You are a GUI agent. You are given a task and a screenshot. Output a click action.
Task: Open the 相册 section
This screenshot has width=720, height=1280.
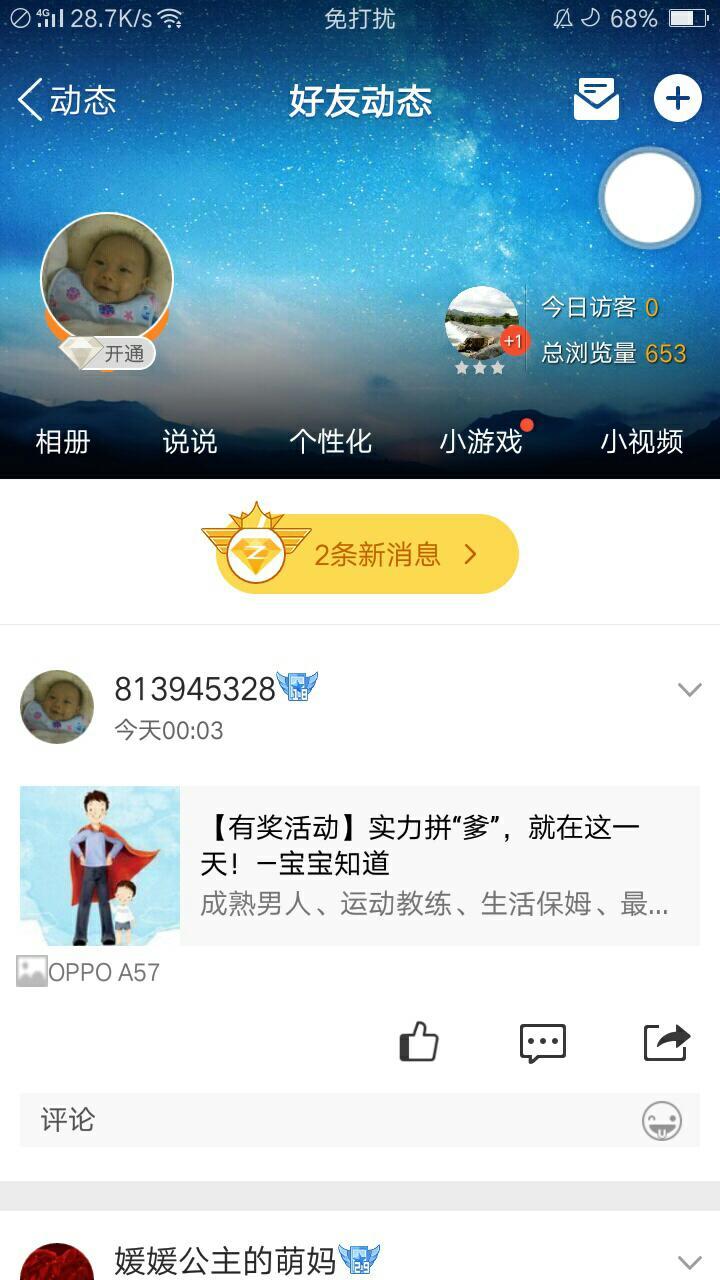pos(63,441)
